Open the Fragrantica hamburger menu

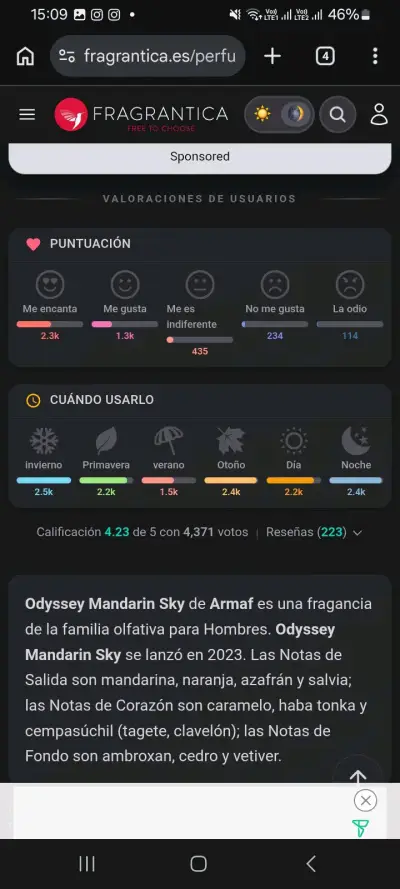click(27, 115)
